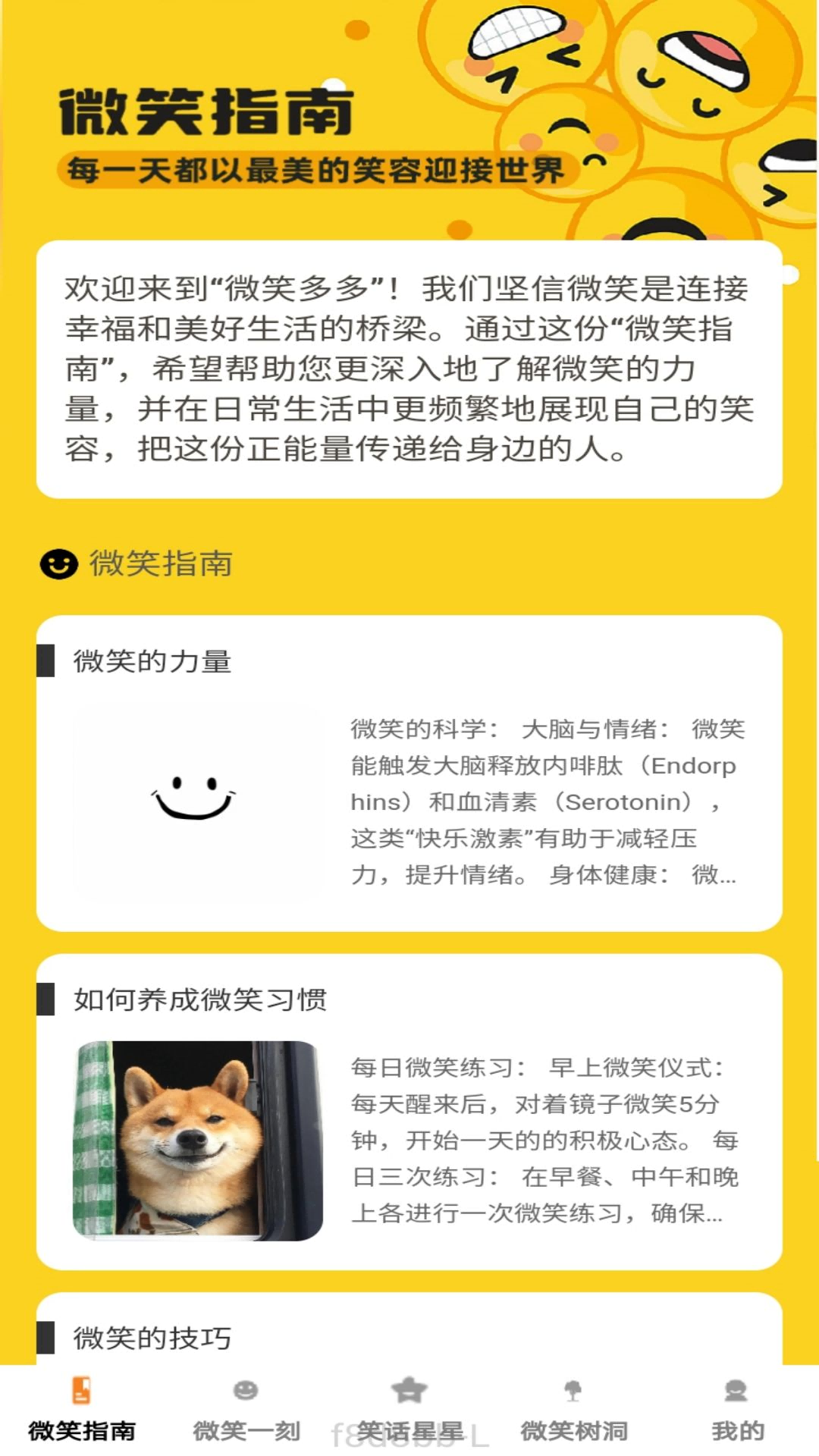The image size is (819, 1456).
Task: Open the 我的 profile tab
Action: (736, 1410)
